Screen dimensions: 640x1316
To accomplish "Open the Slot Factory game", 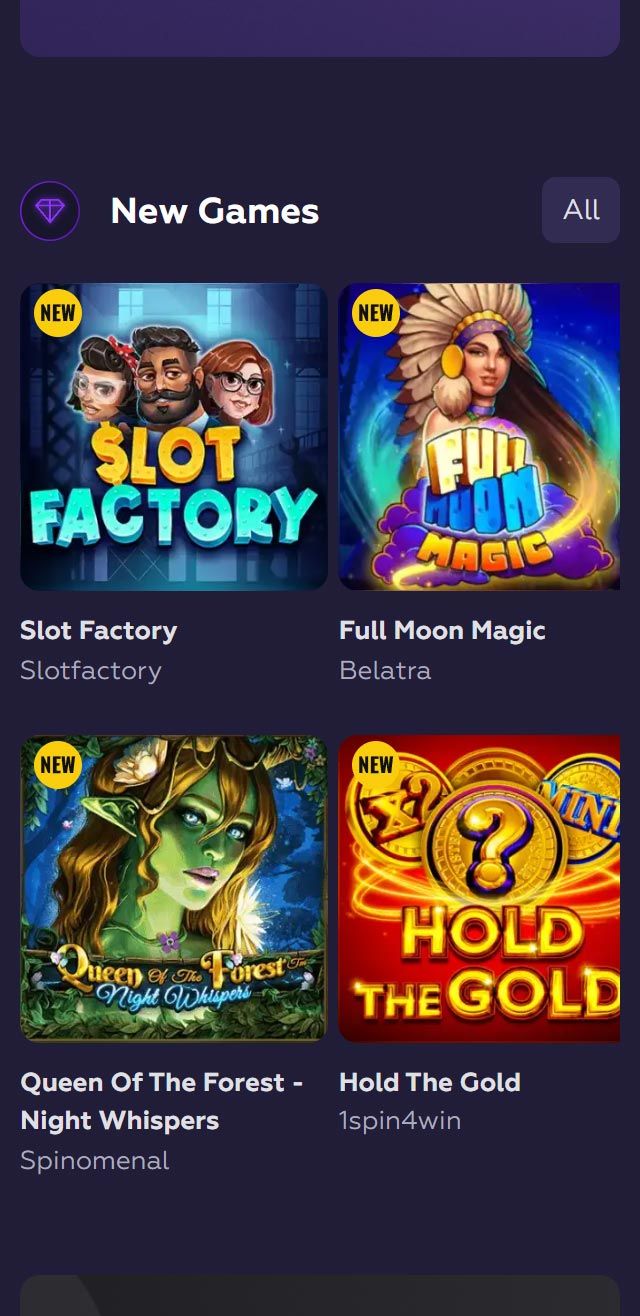I will [x=174, y=437].
